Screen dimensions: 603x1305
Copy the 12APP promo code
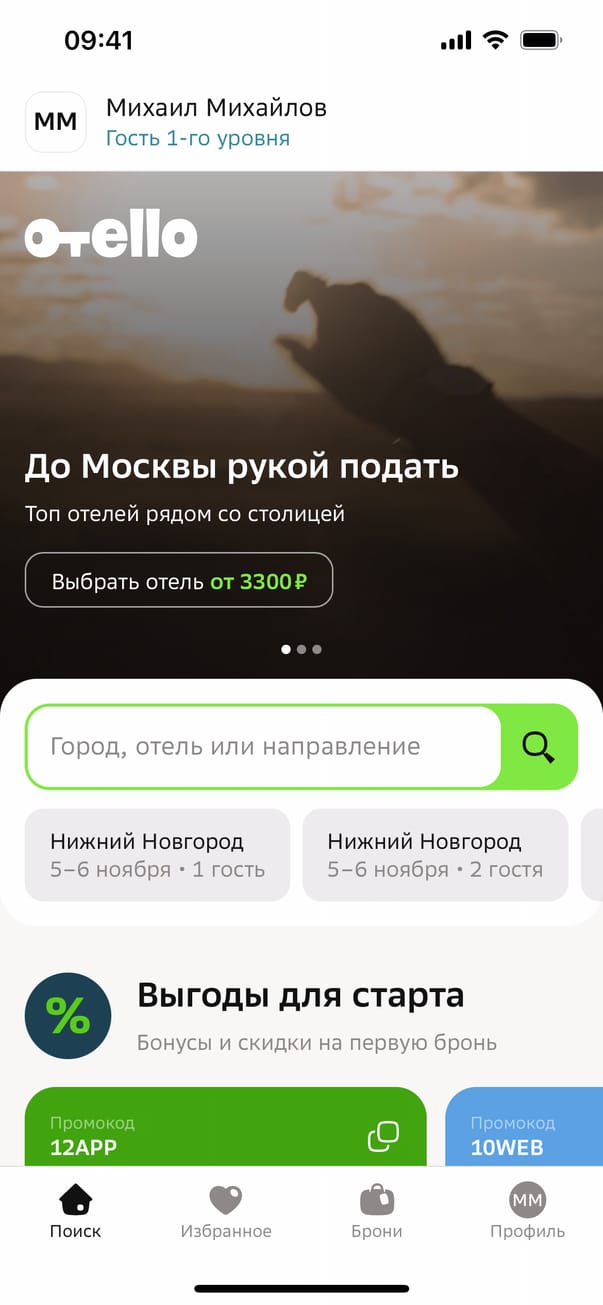tap(383, 1136)
